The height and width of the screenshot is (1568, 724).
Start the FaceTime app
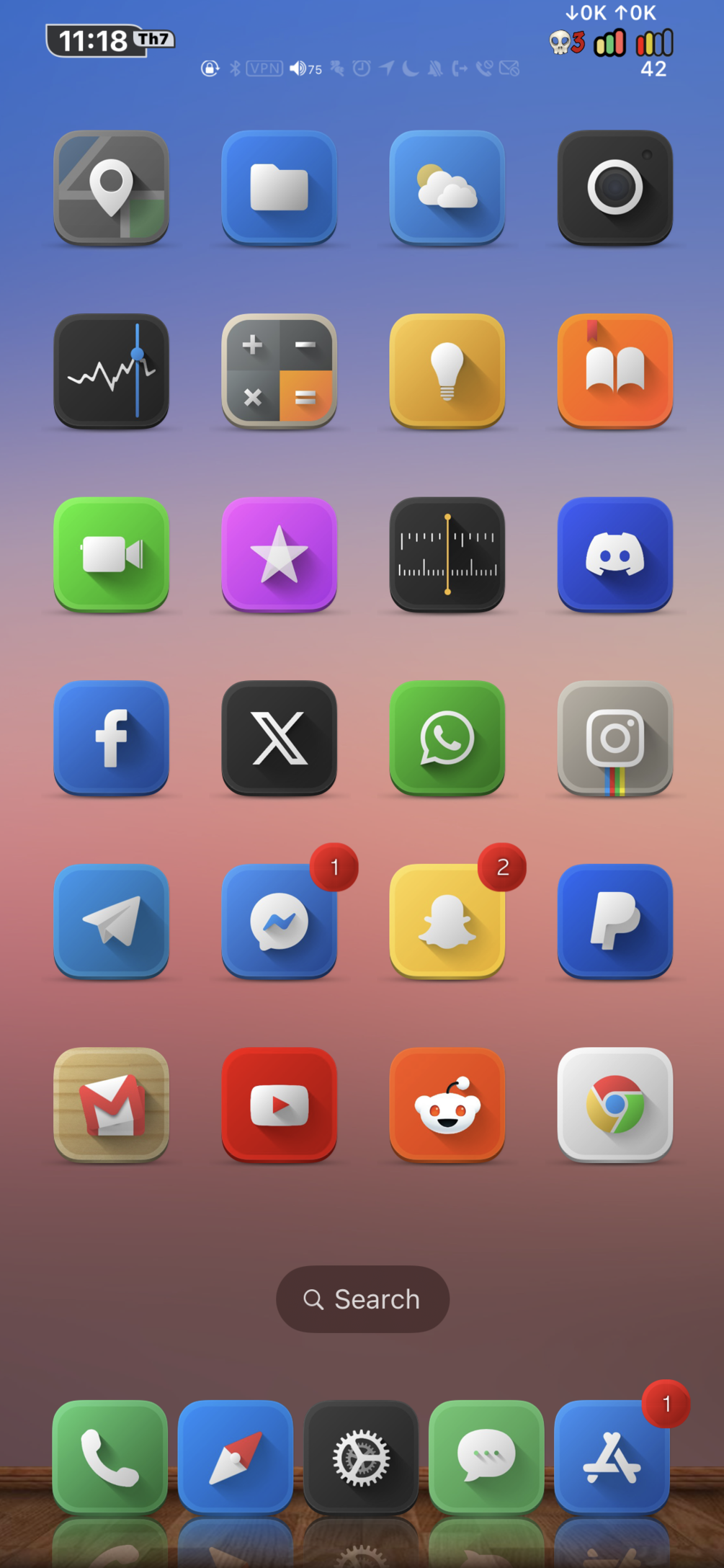[111, 555]
